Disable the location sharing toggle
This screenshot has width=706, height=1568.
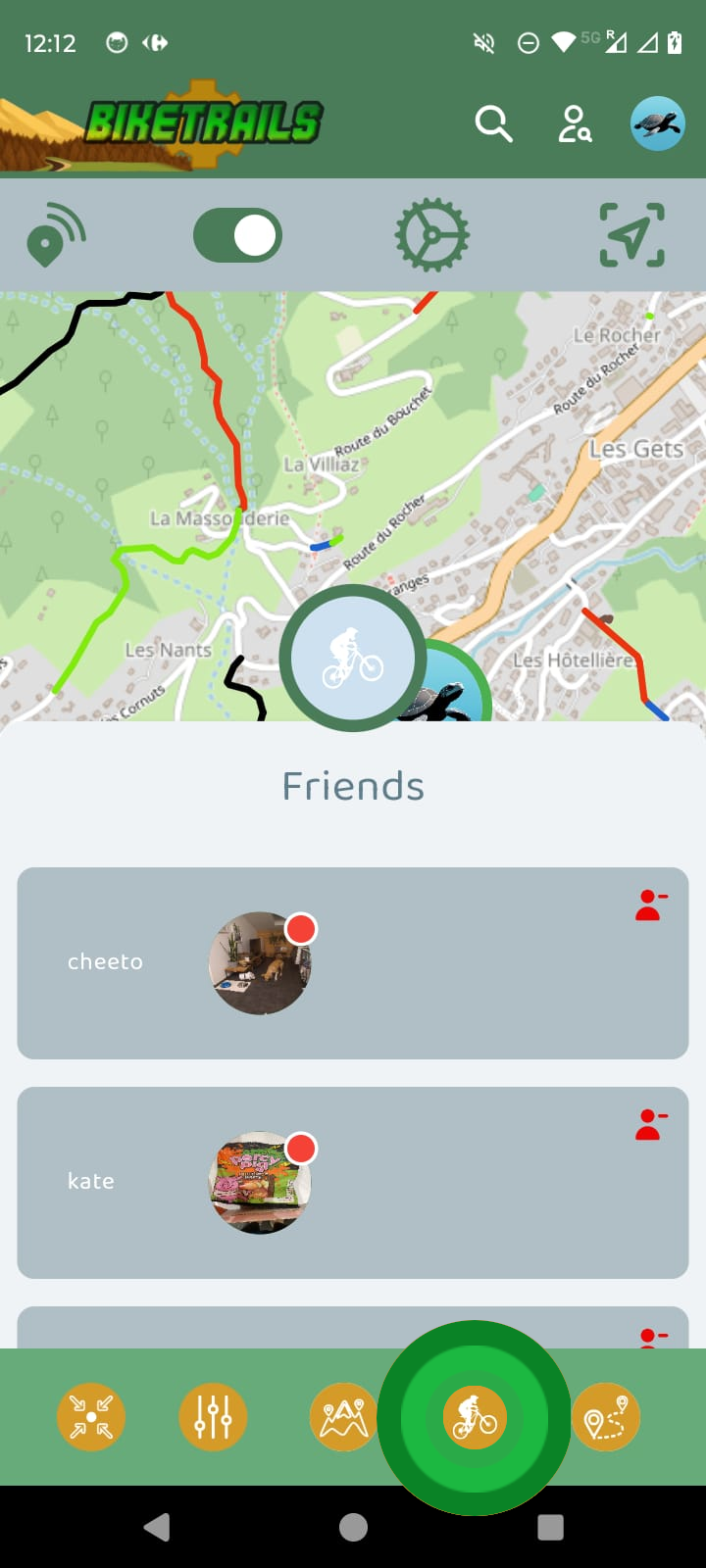coord(236,234)
